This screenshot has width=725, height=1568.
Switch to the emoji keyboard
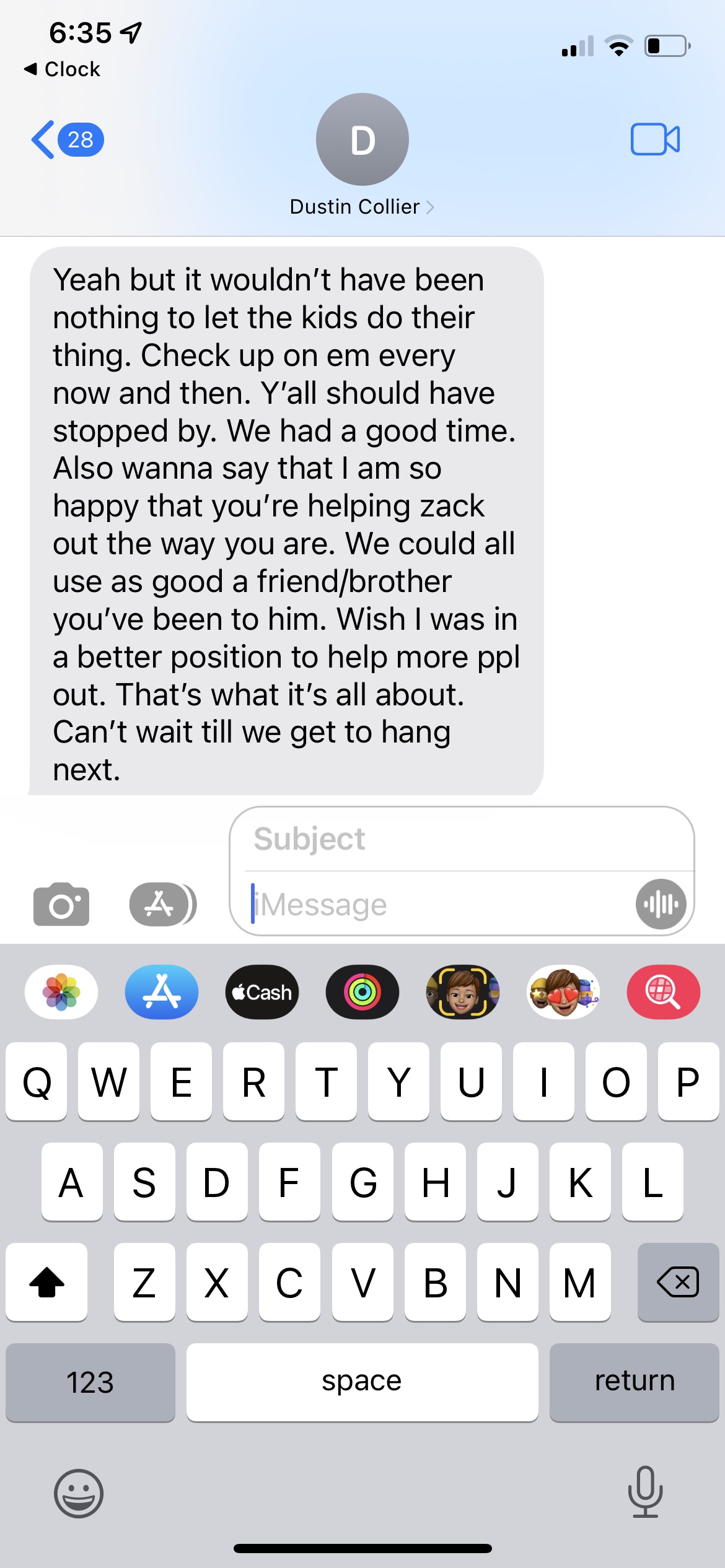(79, 1493)
